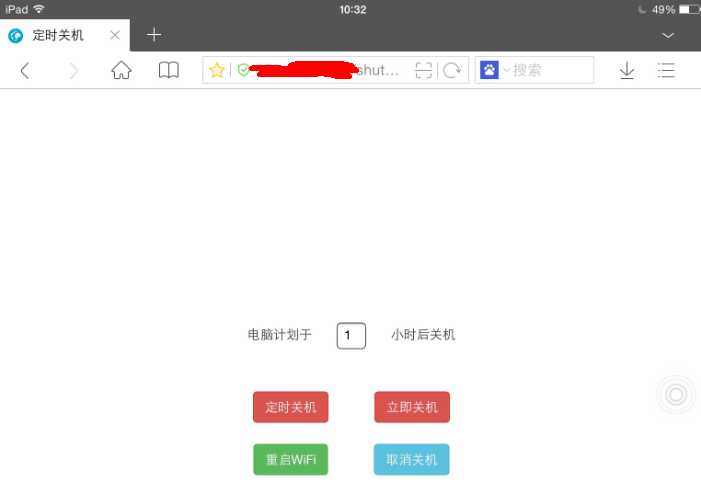Viewport: 701px width, 500px height.
Task: Bookmark this page with star icon
Action: [217, 70]
